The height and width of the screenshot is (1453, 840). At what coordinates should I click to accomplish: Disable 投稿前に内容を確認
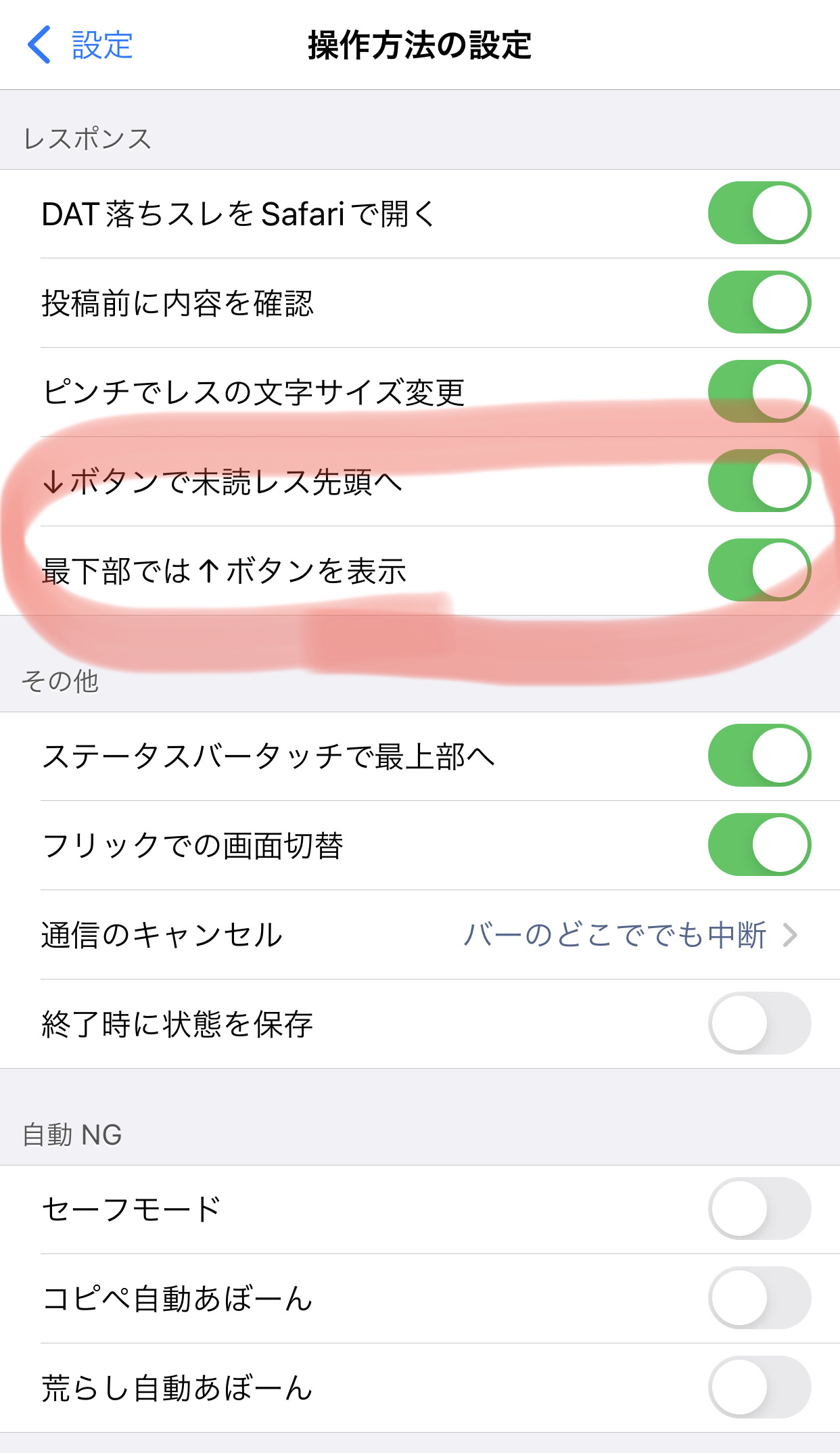760,302
